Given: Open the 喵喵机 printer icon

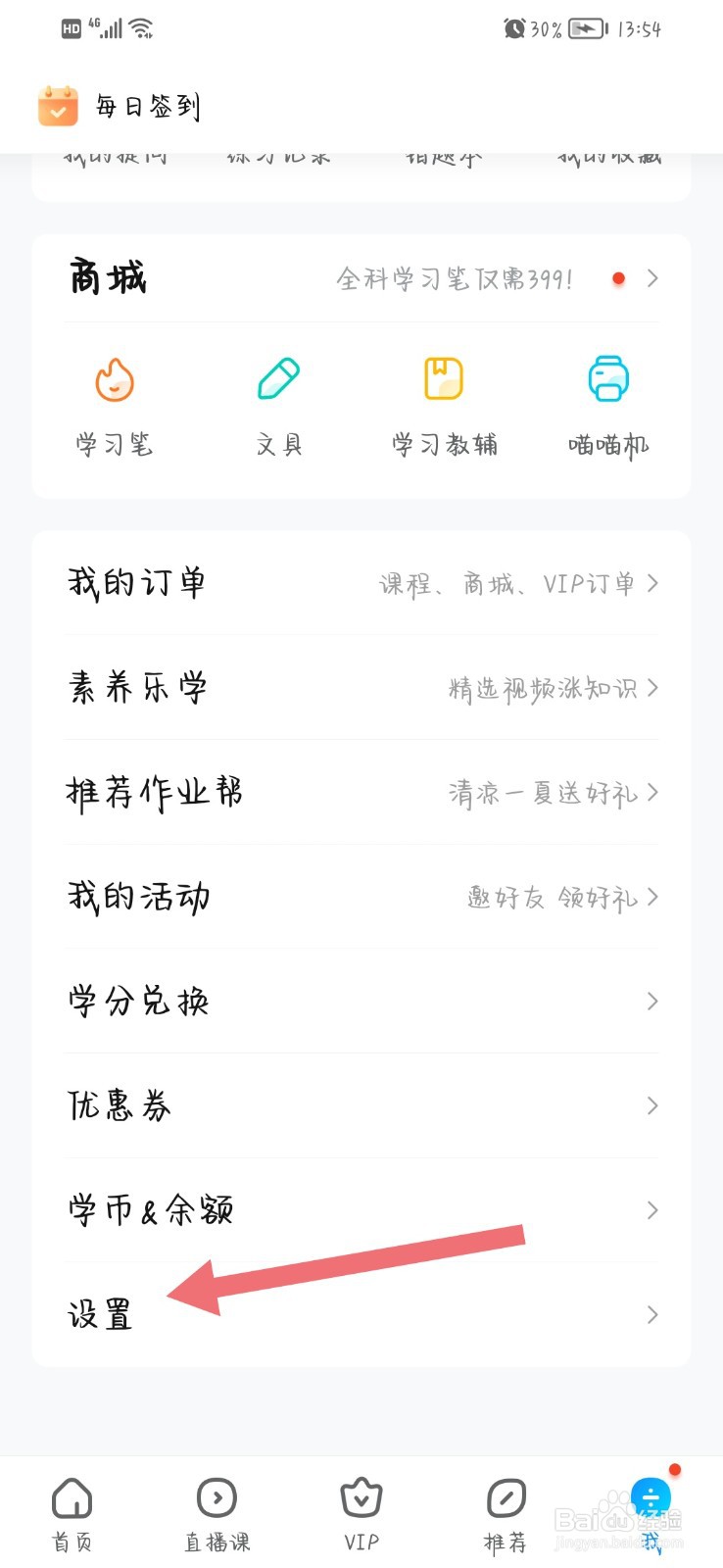Looking at the screenshot, I should click(x=606, y=377).
